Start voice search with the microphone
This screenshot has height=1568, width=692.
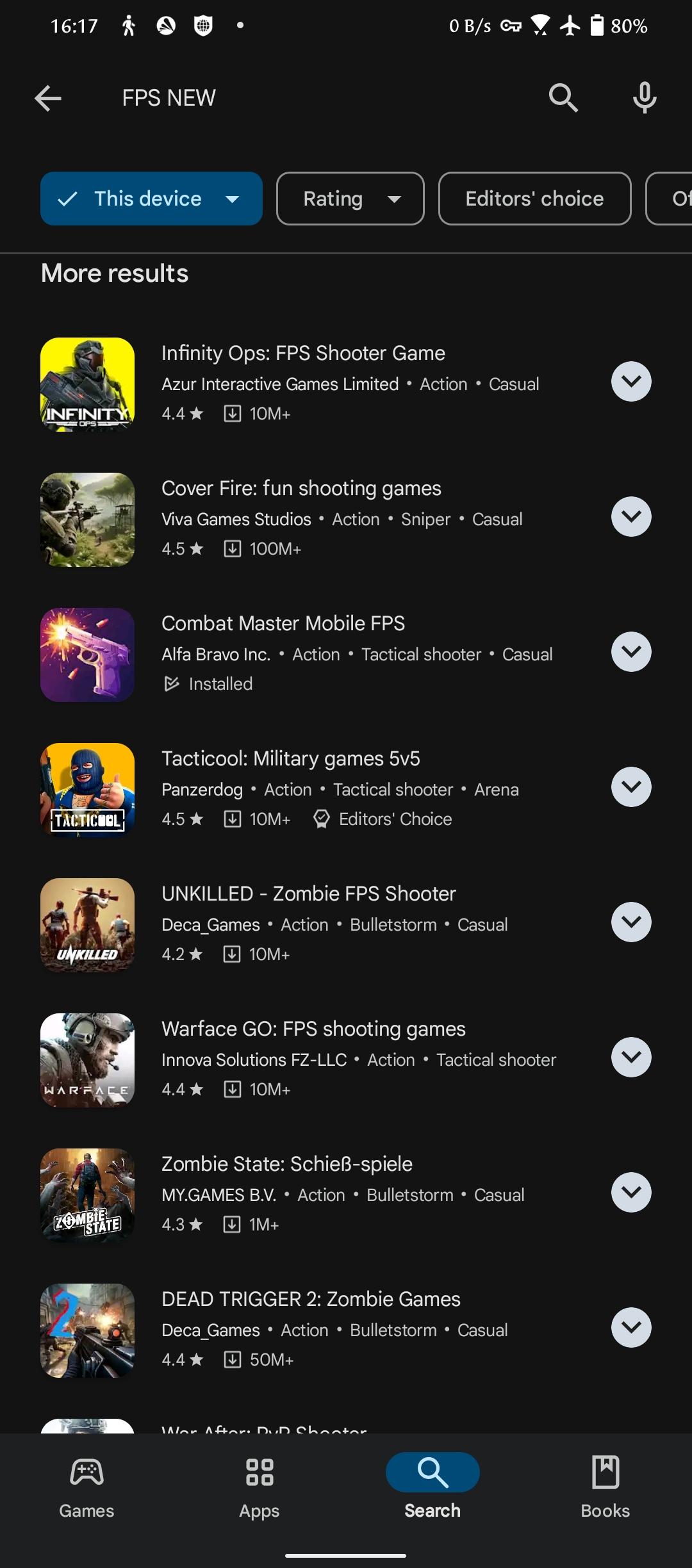point(645,98)
